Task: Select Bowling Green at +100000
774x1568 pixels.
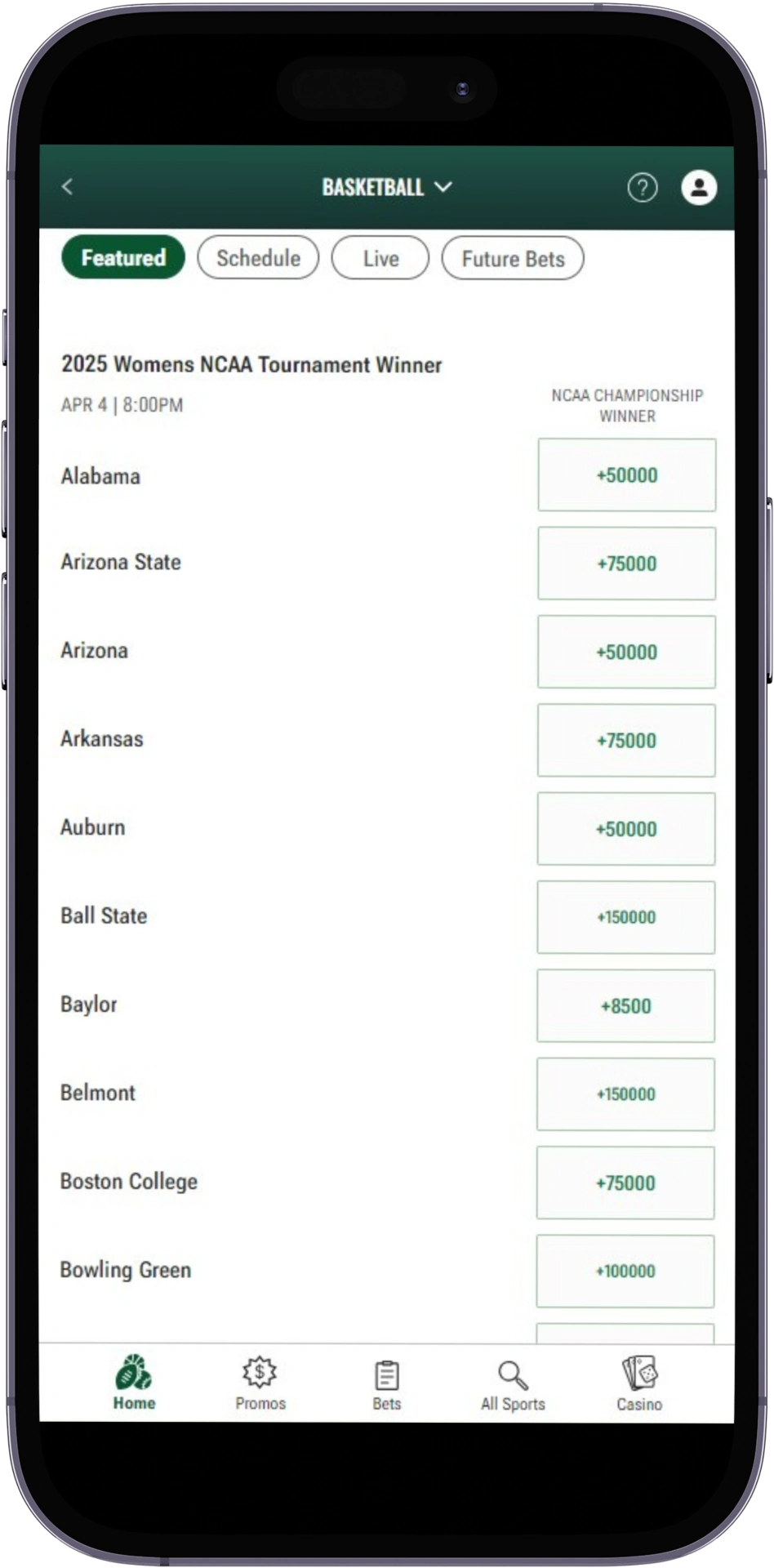Action: pos(625,1271)
